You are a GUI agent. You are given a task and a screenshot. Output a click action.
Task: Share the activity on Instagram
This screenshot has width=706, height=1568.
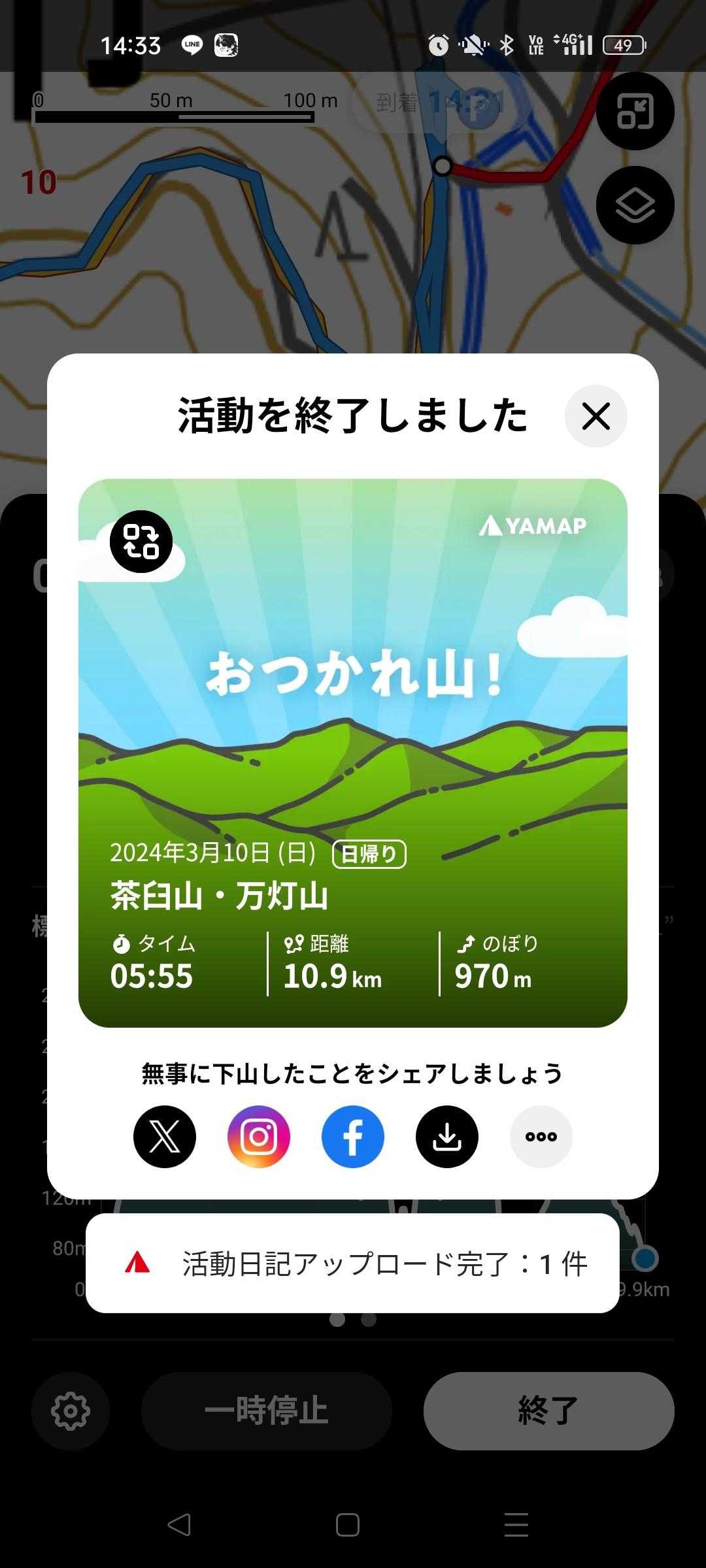tap(259, 1137)
